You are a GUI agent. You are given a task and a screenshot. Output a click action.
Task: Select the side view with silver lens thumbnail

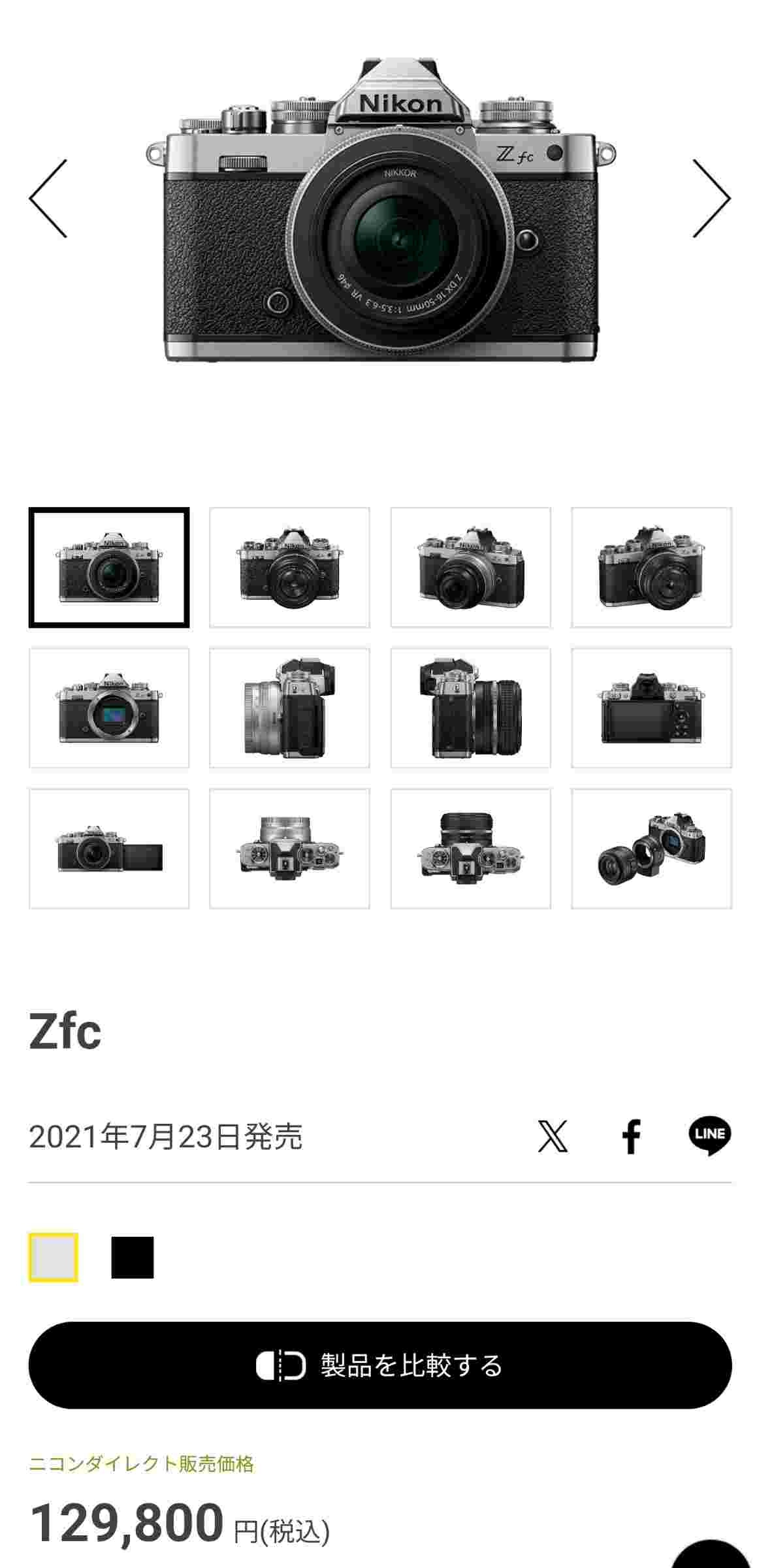click(x=289, y=708)
